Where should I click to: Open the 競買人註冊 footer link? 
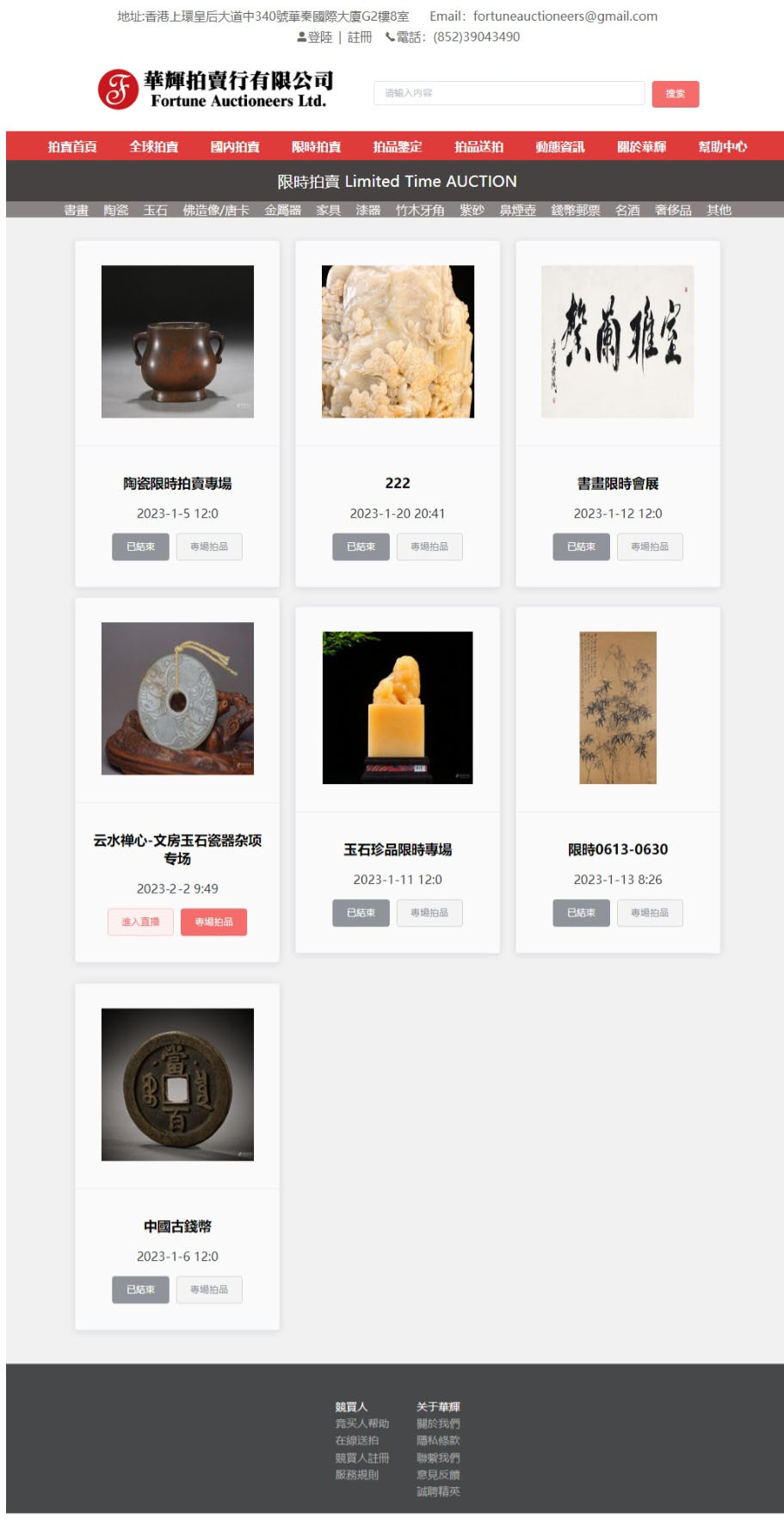pos(362,1458)
